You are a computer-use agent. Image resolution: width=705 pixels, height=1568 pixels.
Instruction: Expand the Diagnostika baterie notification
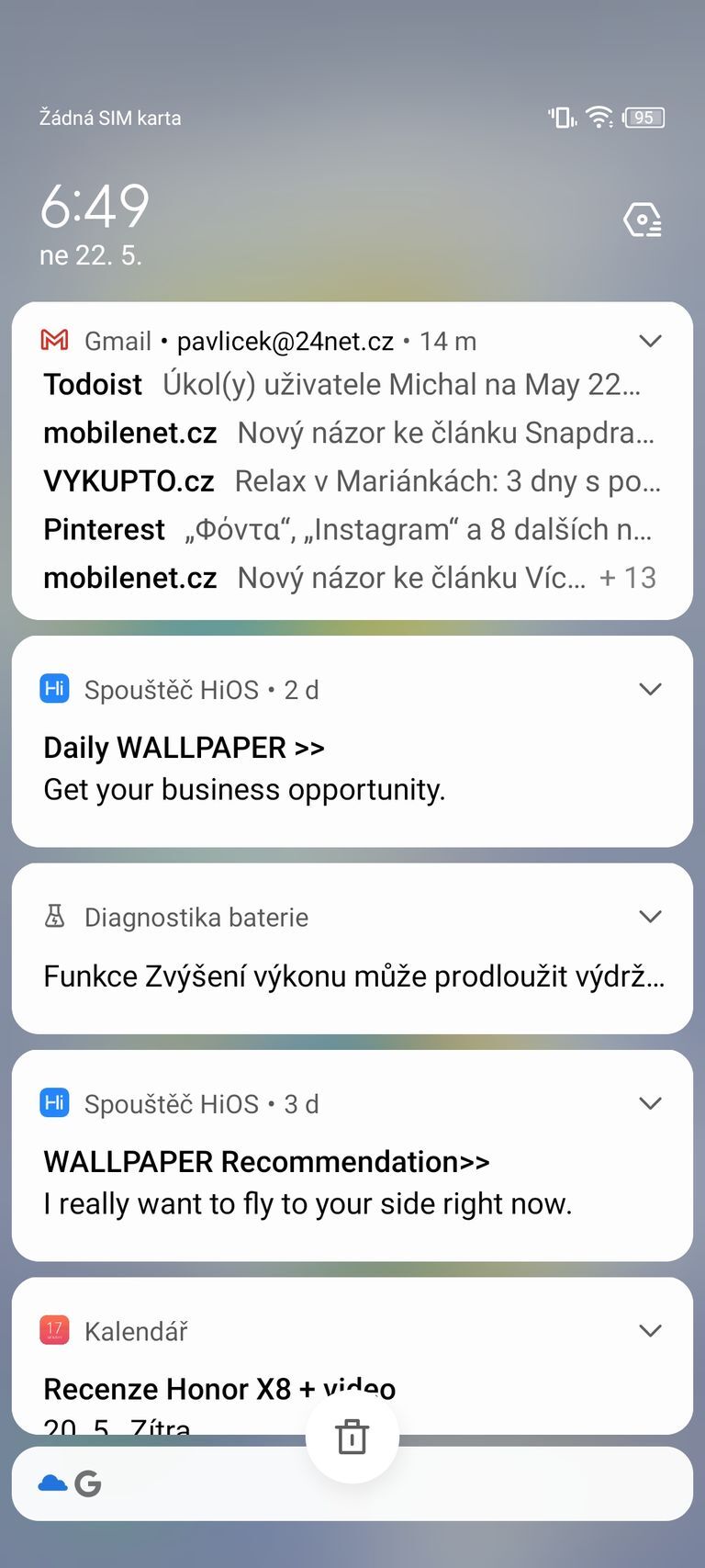pos(650,916)
